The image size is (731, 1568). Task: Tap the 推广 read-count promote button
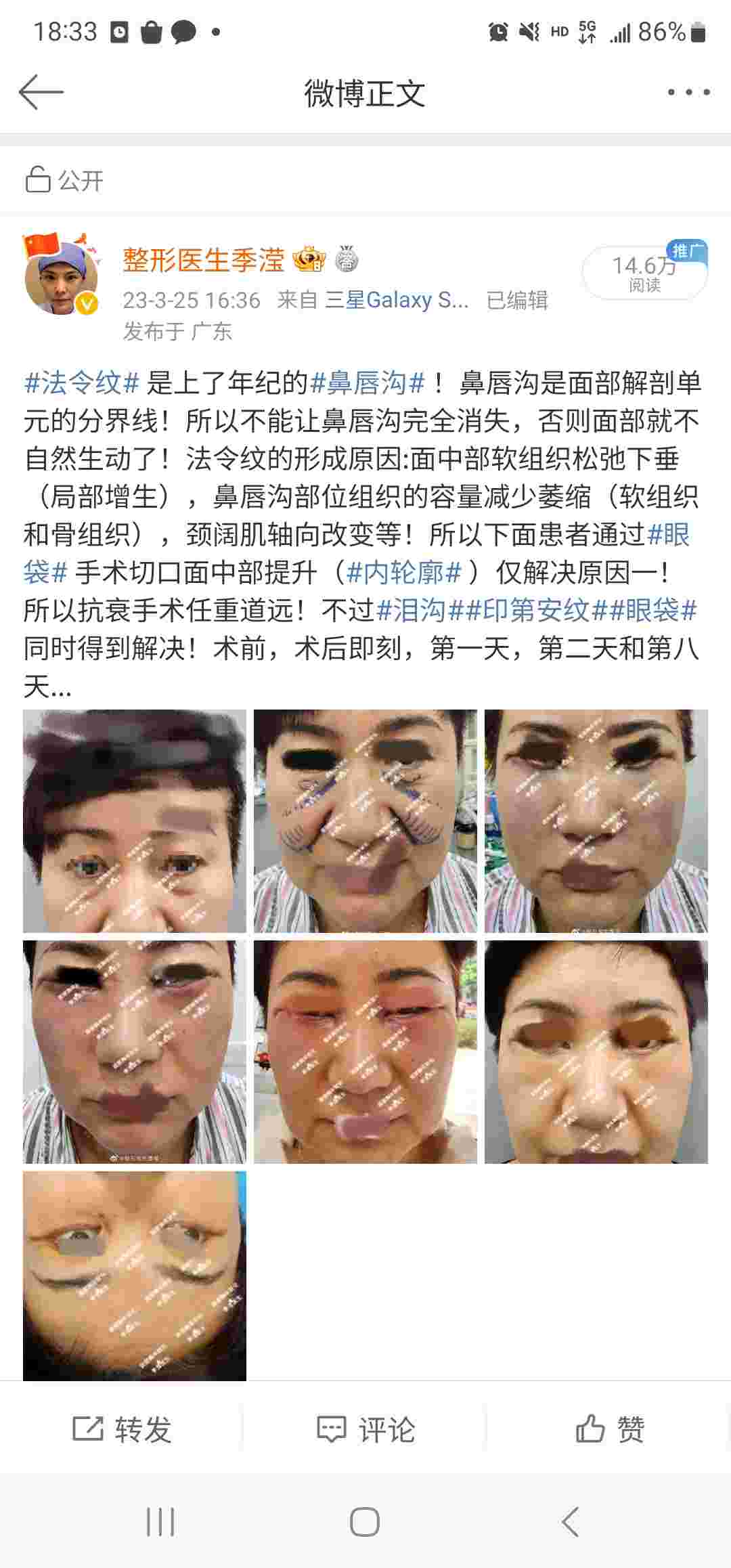644,272
